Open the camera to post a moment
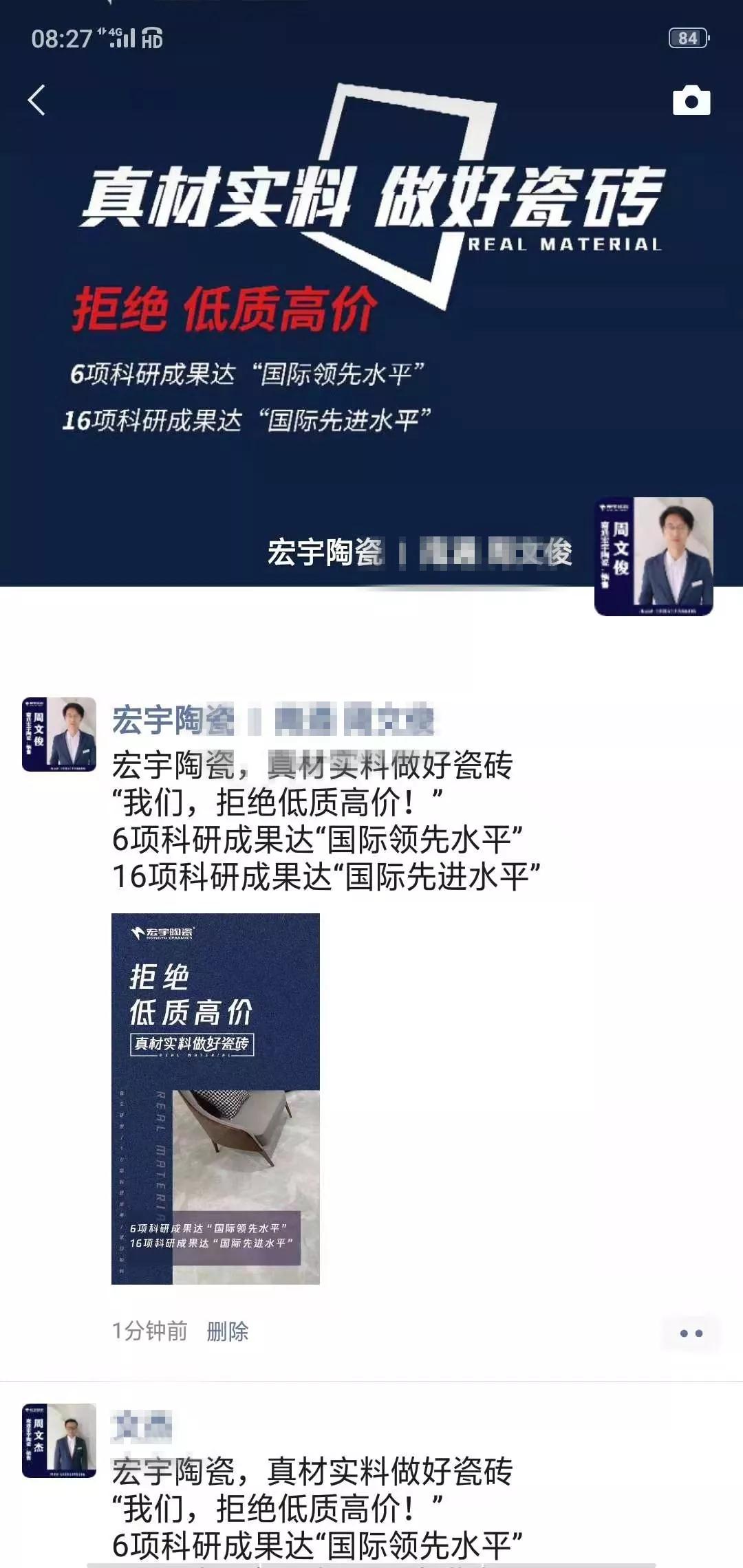This screenshot has height=1568, width=743. (x=691, y=101)
